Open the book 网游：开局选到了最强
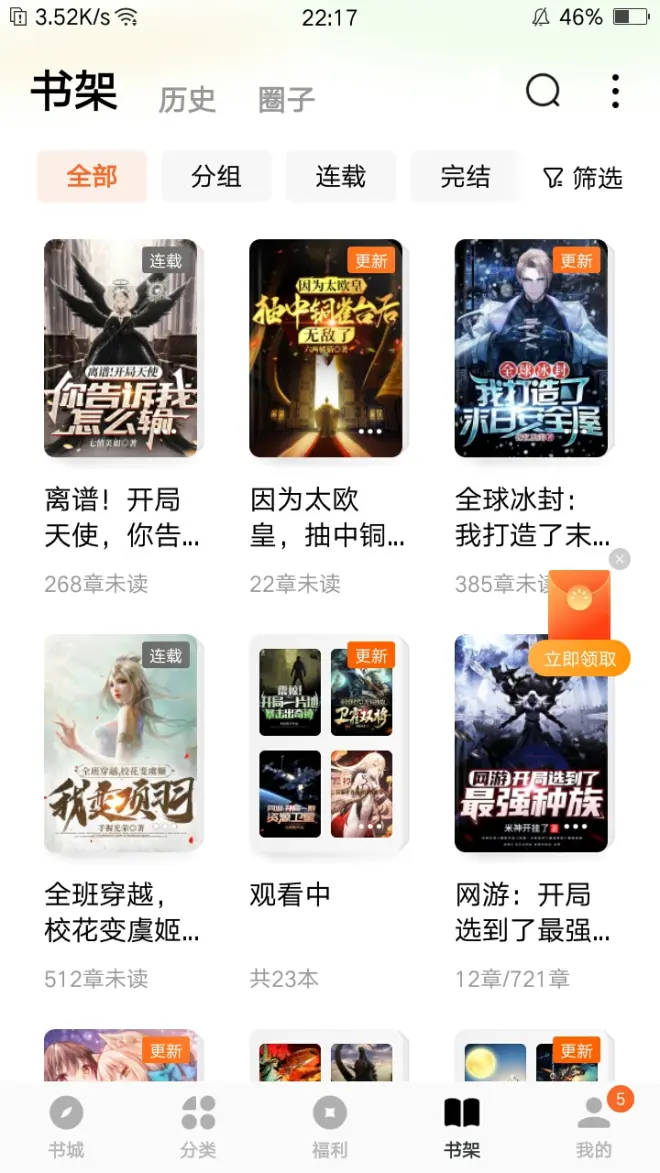 click(x=531, y=743)
